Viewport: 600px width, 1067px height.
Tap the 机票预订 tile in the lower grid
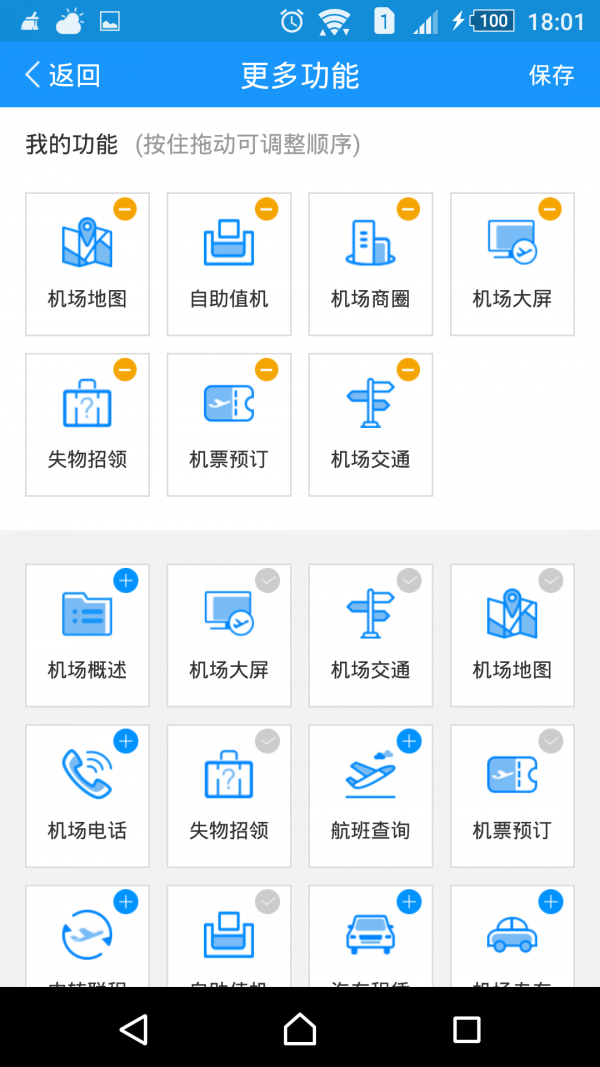(x=512, y=796)
